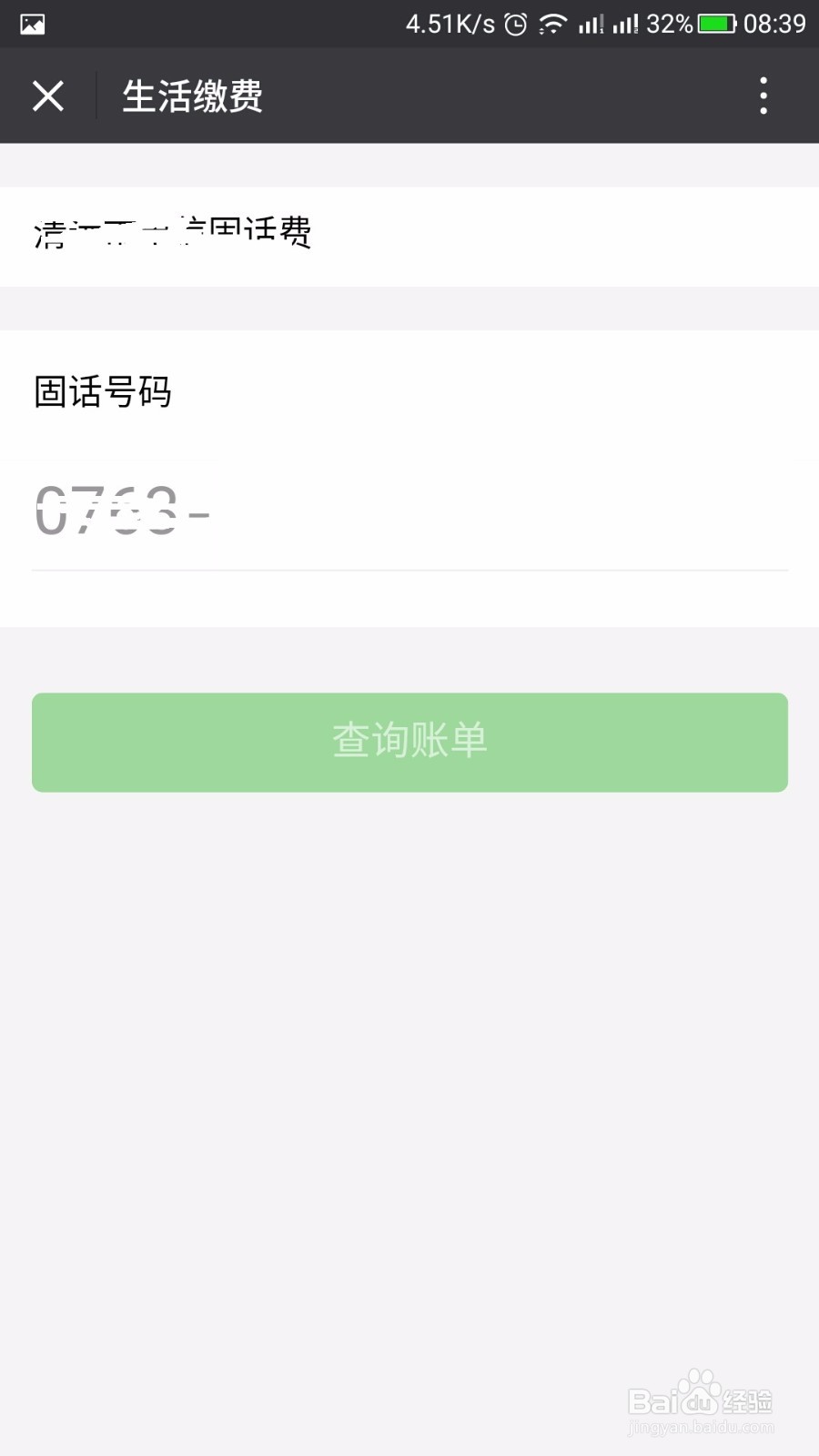Tap the Wi-Fi signal icon
The image size is (819, 1456).
click(x=553, y=23)
